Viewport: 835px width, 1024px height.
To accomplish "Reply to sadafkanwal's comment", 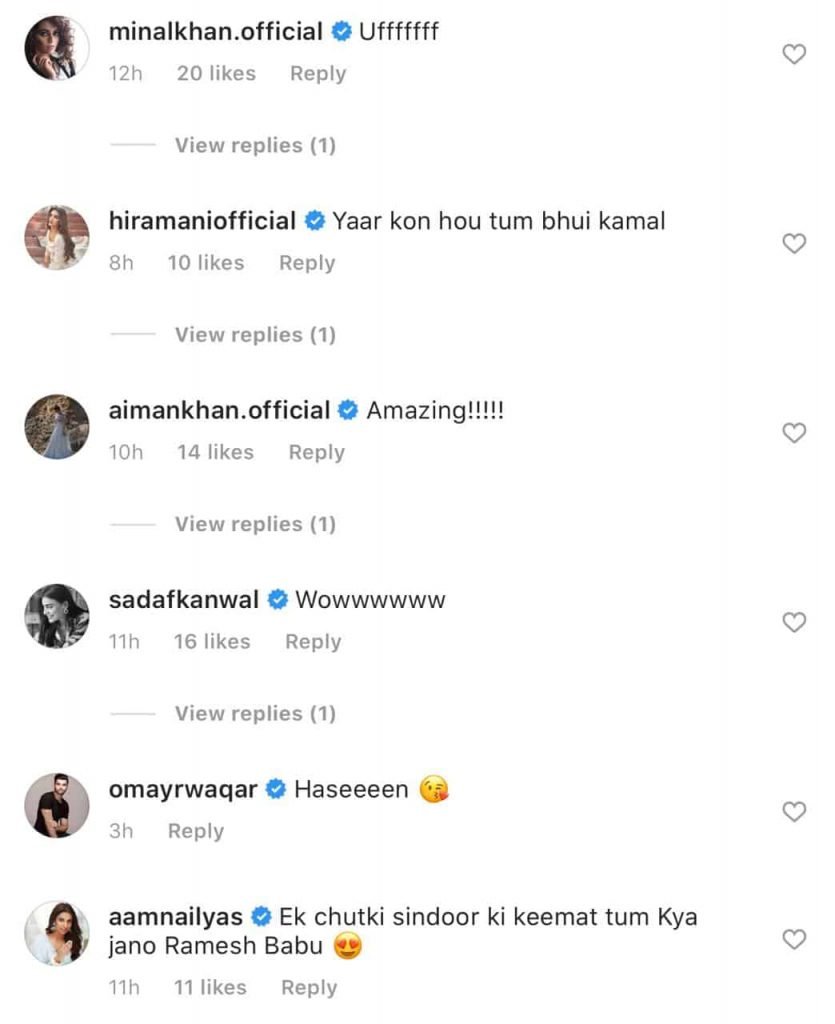I will point(313,642).
